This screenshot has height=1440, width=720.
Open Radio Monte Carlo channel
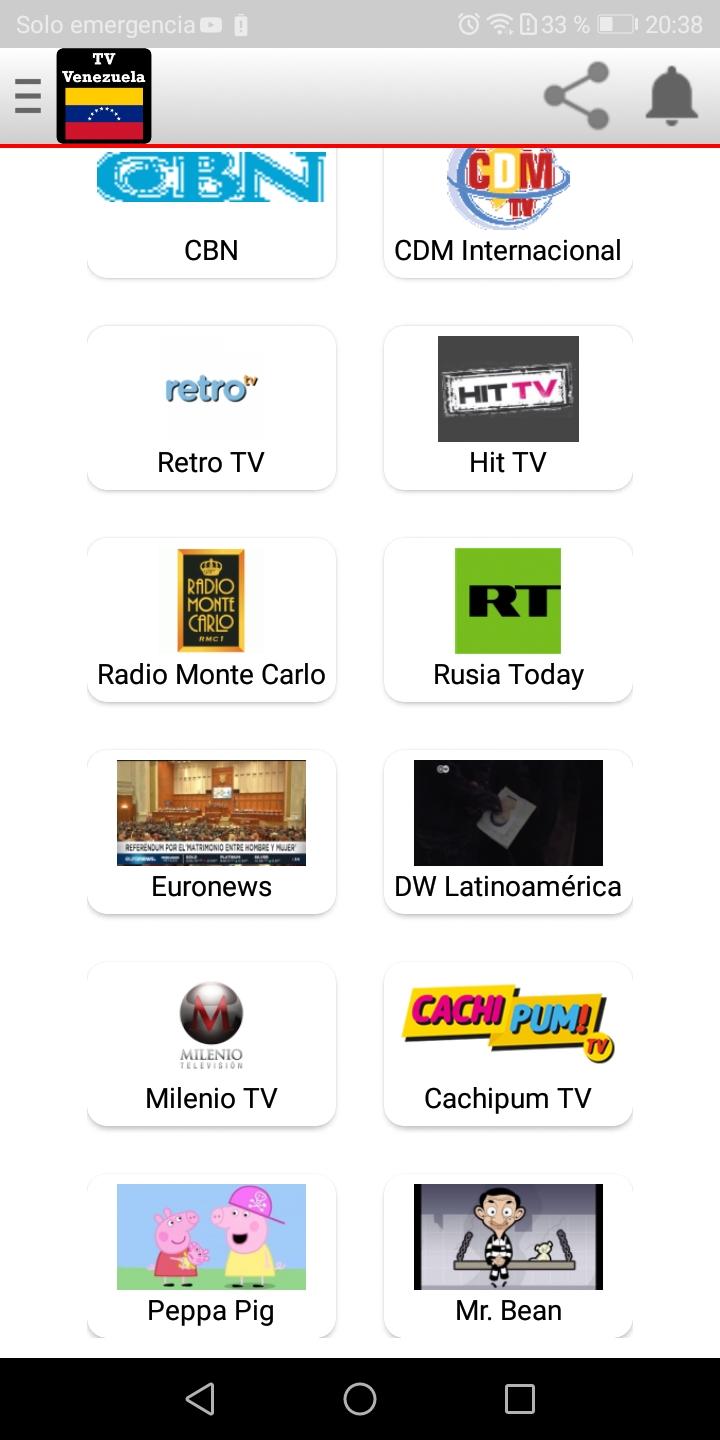(x=212, y=620)
